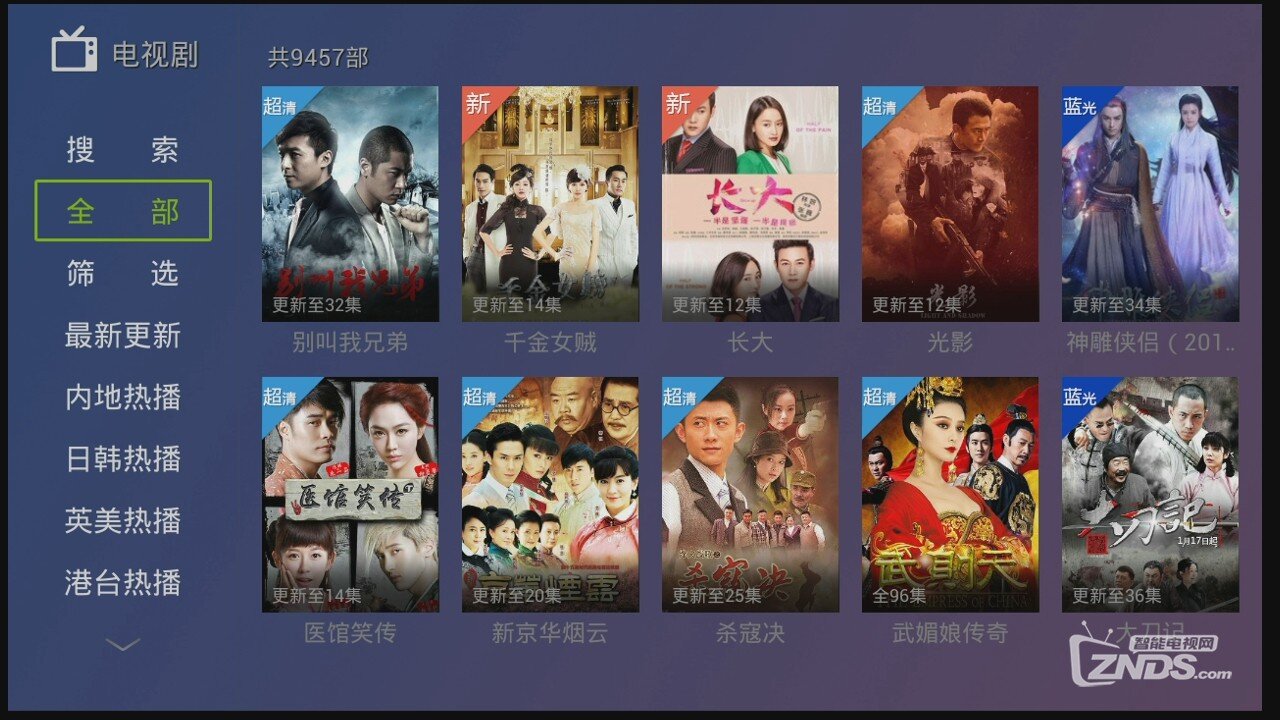
Task: Open the 筛选 filter option
Action: pos(122,273)
